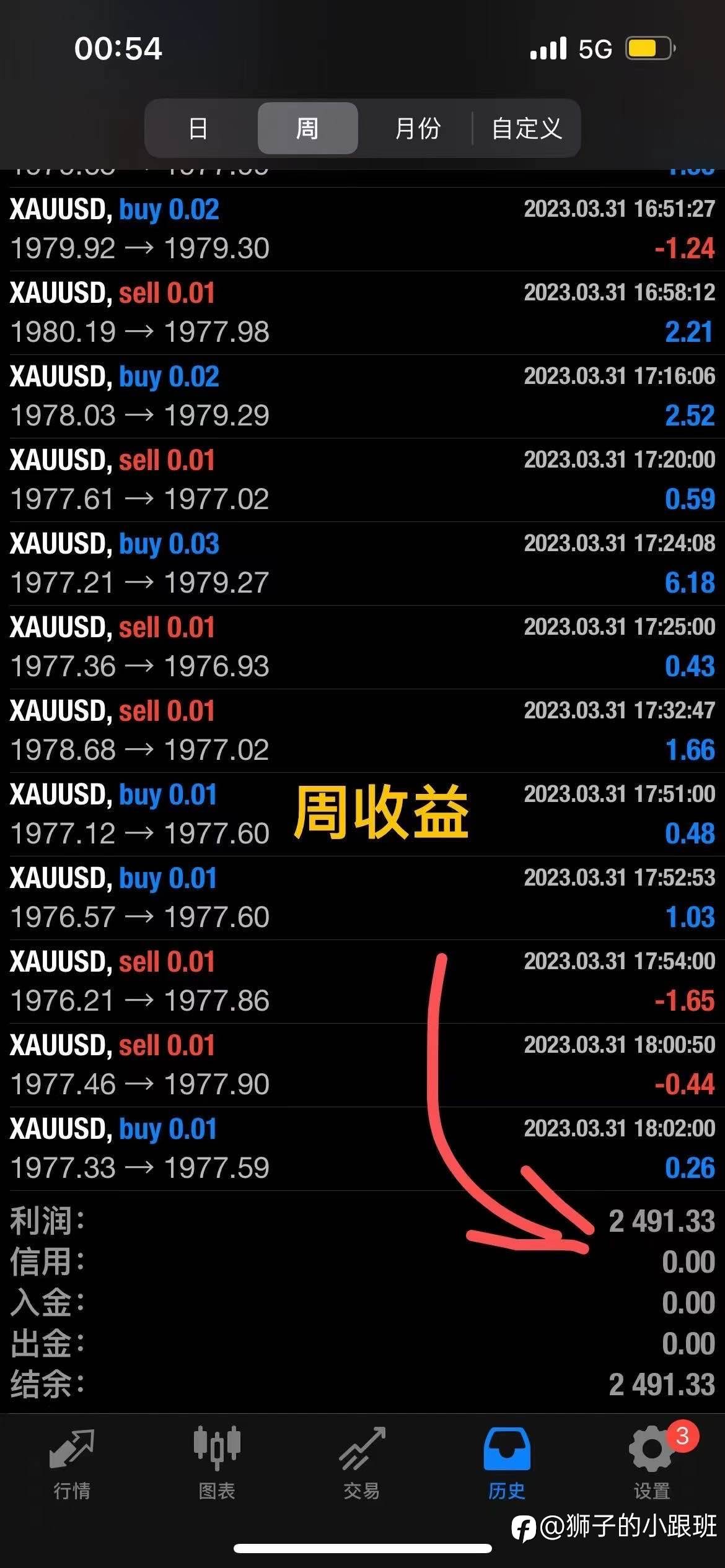Open the 自定义 custom period option
The image size is (725, 1568).
point(527,128)
